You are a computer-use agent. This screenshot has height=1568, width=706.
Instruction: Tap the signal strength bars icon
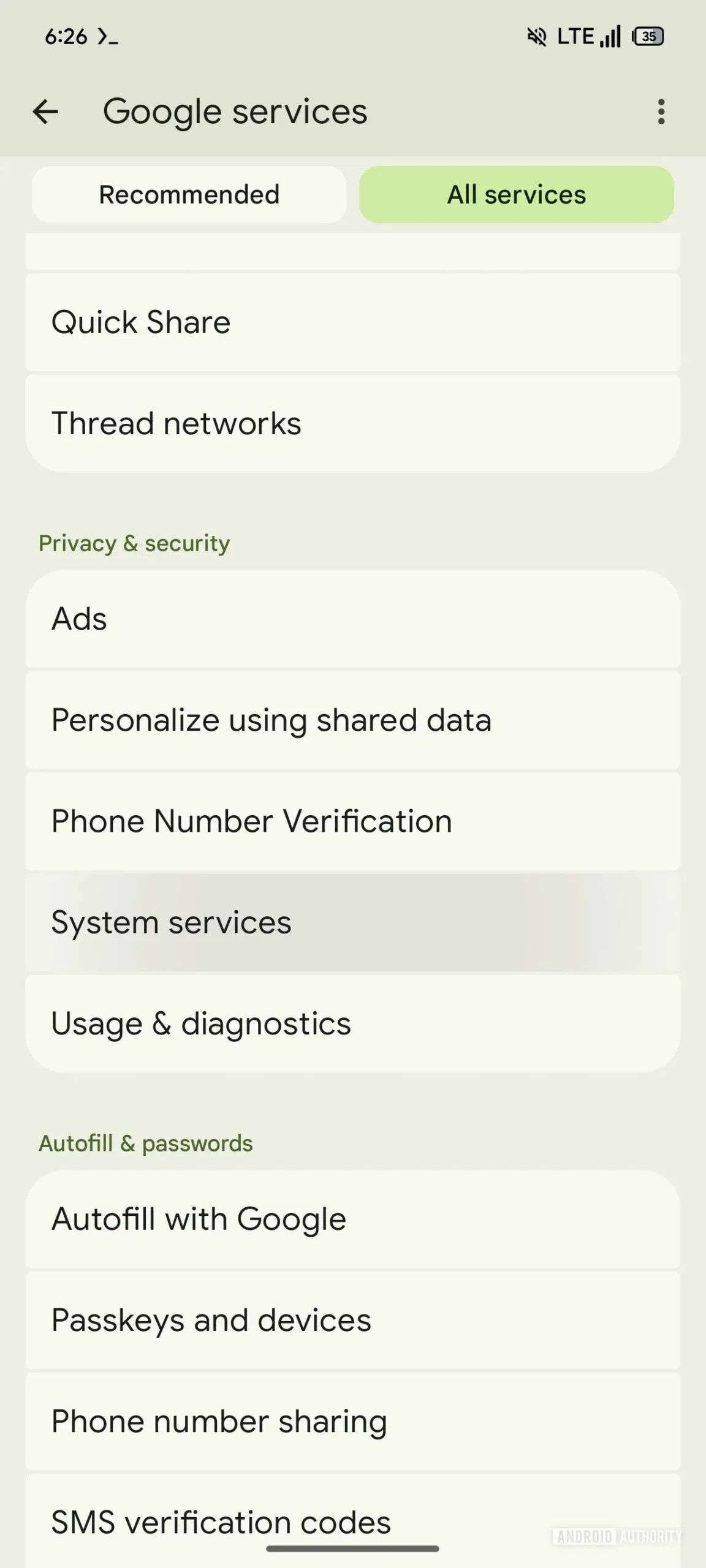point(610,36)
